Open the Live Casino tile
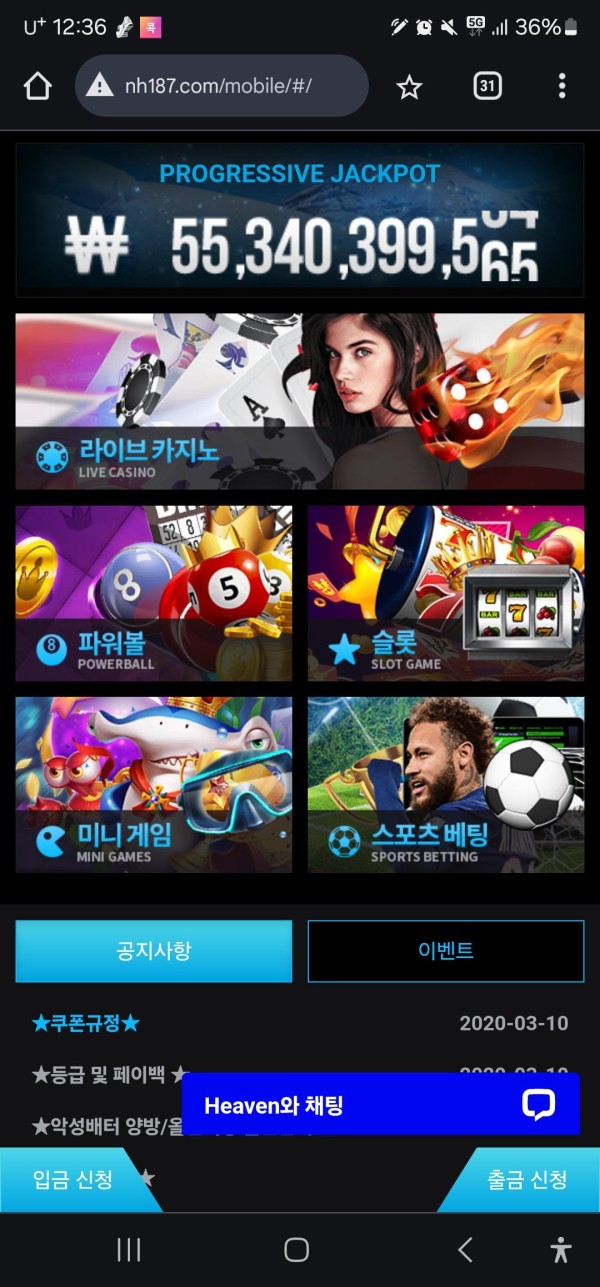600x1287 pixels. coord(300,401)
